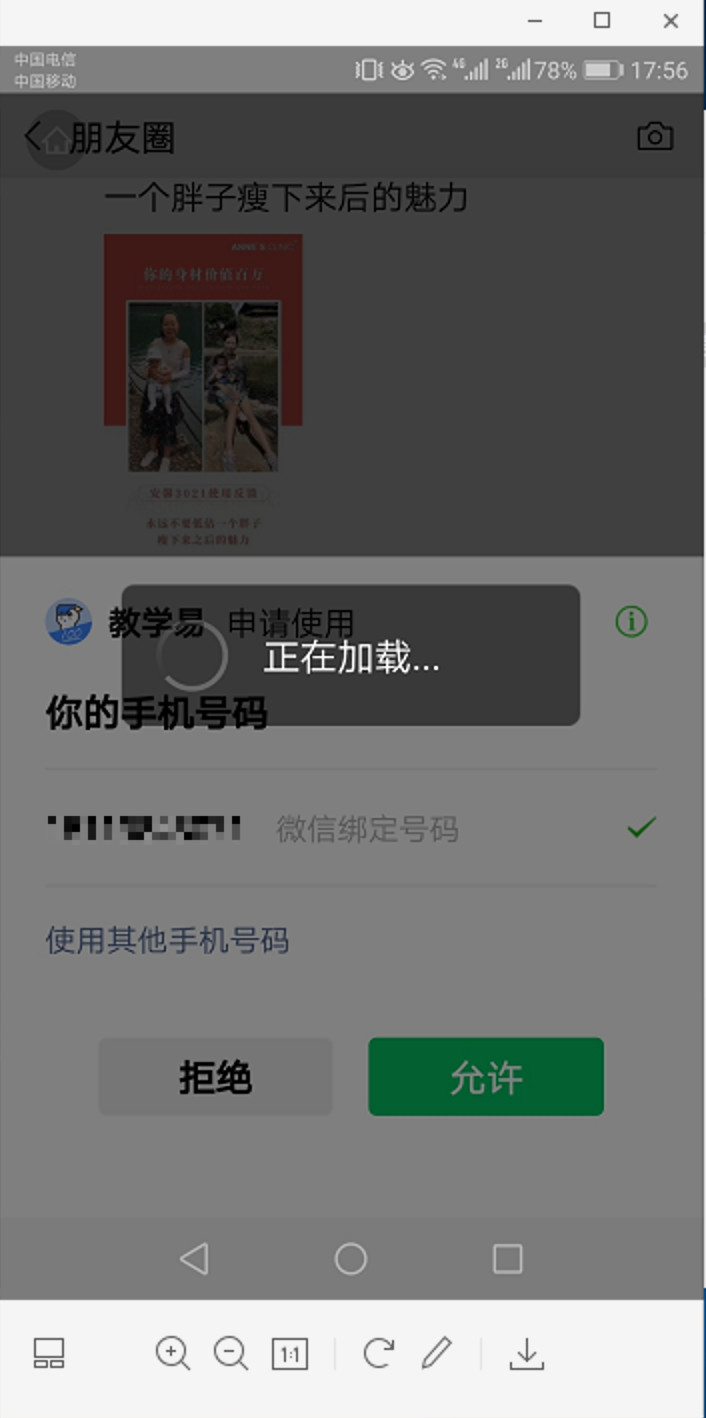Close the window with the X button
This screenshot has width=706, height=1418.
tap(671, 21)
